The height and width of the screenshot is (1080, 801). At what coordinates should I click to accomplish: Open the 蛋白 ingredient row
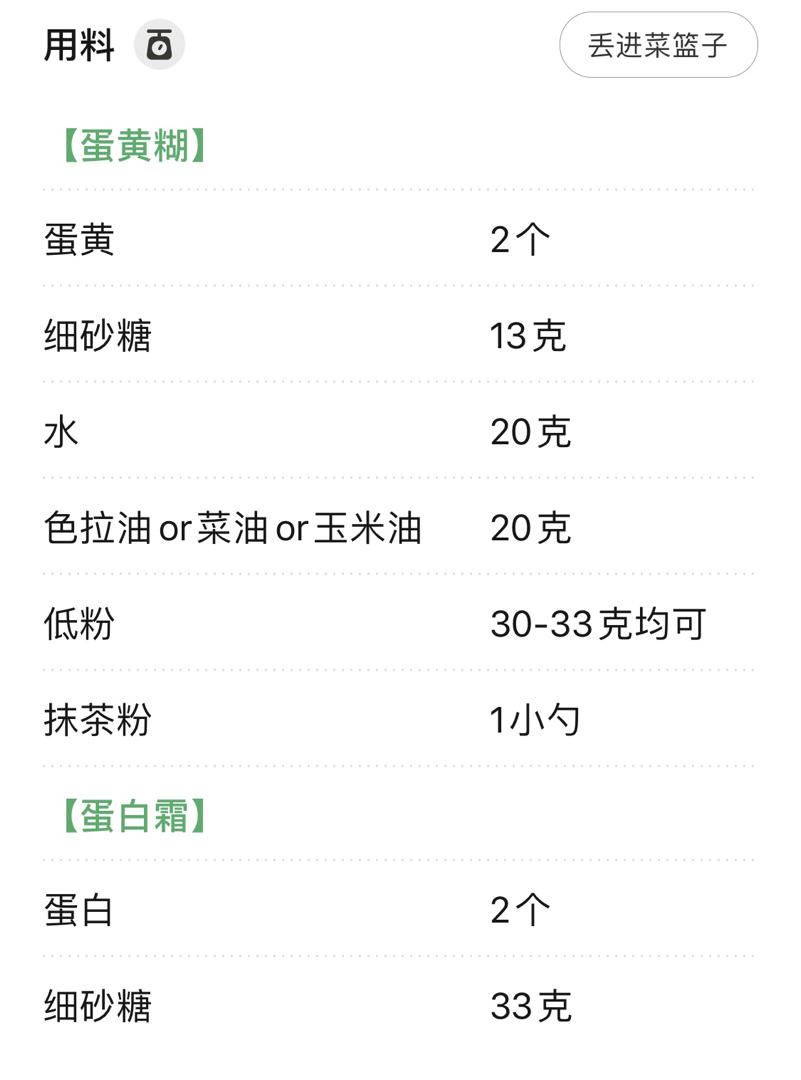click(x=398, y=909)
